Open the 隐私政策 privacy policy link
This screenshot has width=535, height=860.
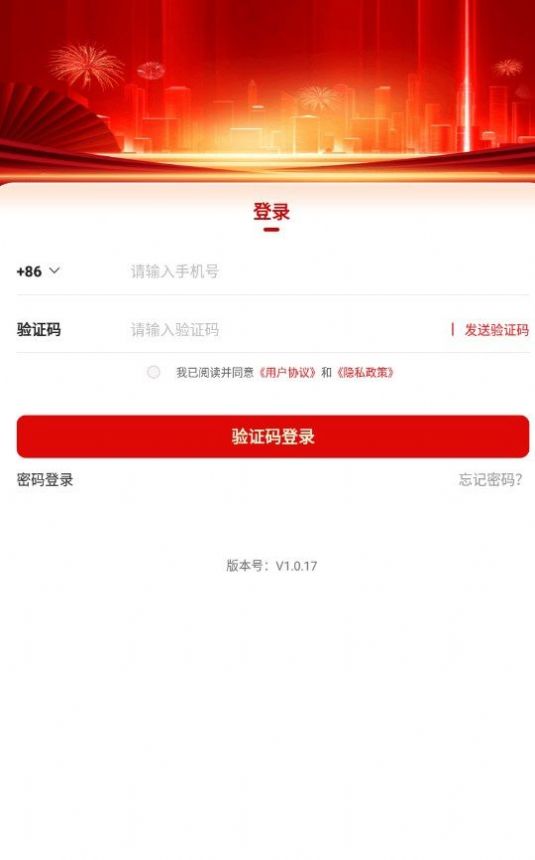365,372
